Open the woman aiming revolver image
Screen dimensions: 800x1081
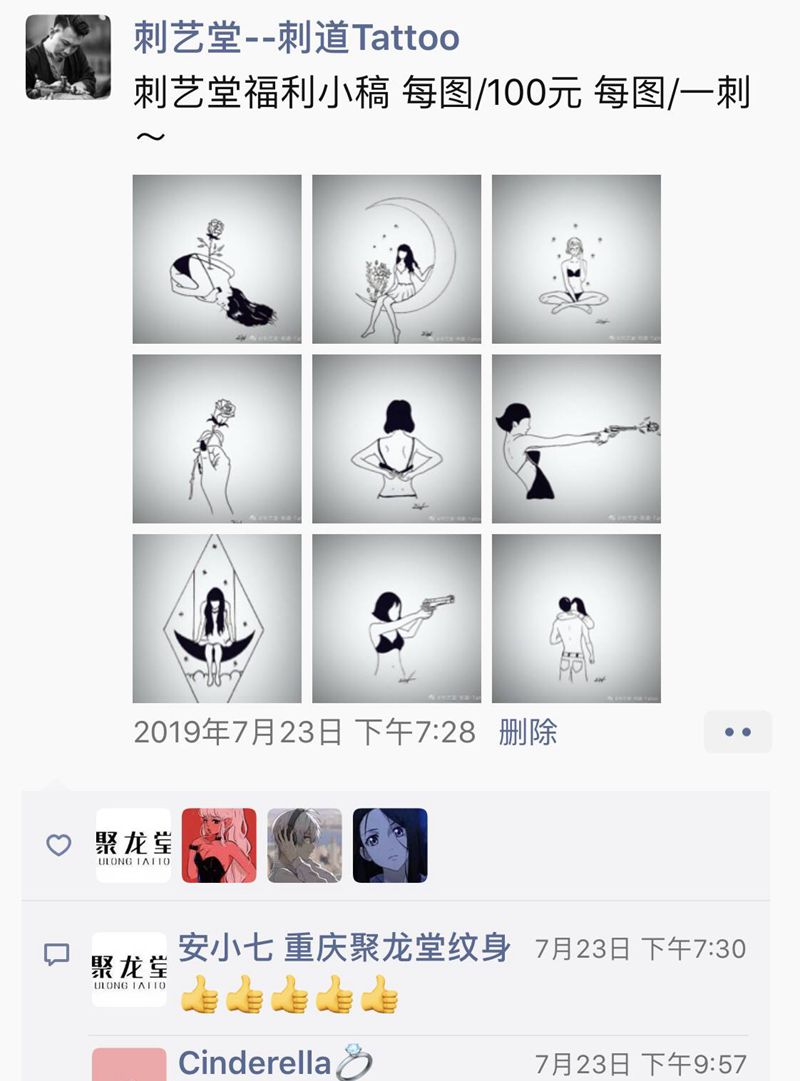pos(576,439)
